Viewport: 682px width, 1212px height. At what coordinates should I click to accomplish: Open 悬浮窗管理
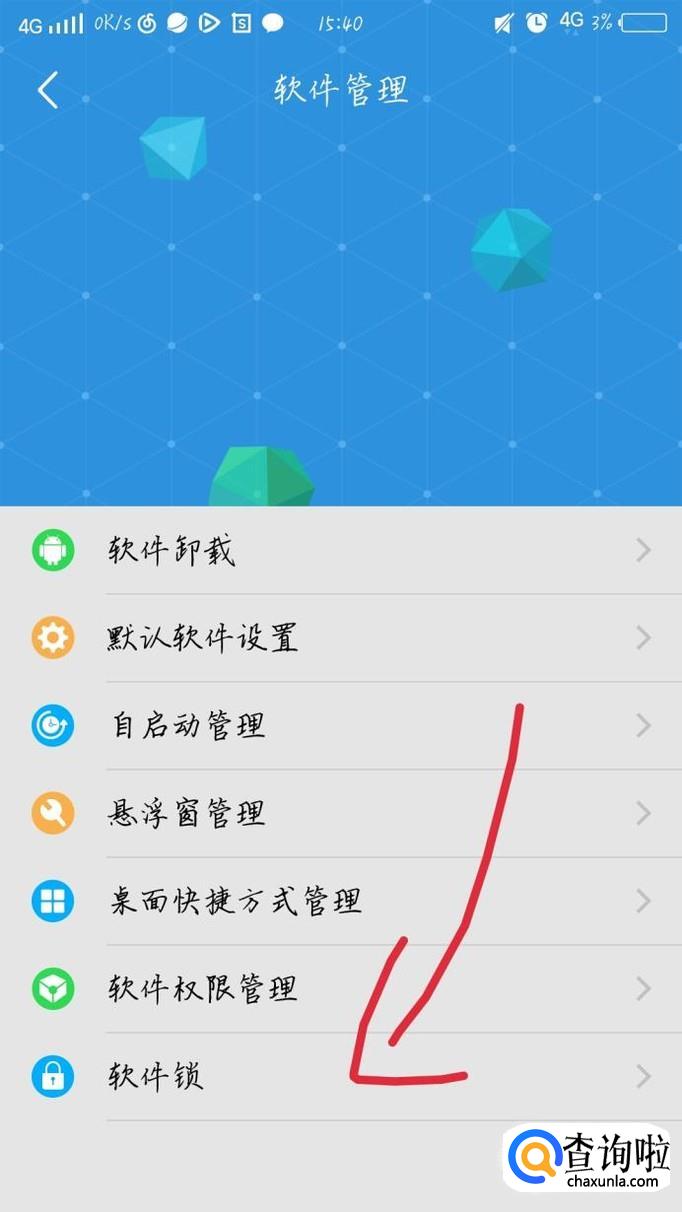[x=341, y=814]
